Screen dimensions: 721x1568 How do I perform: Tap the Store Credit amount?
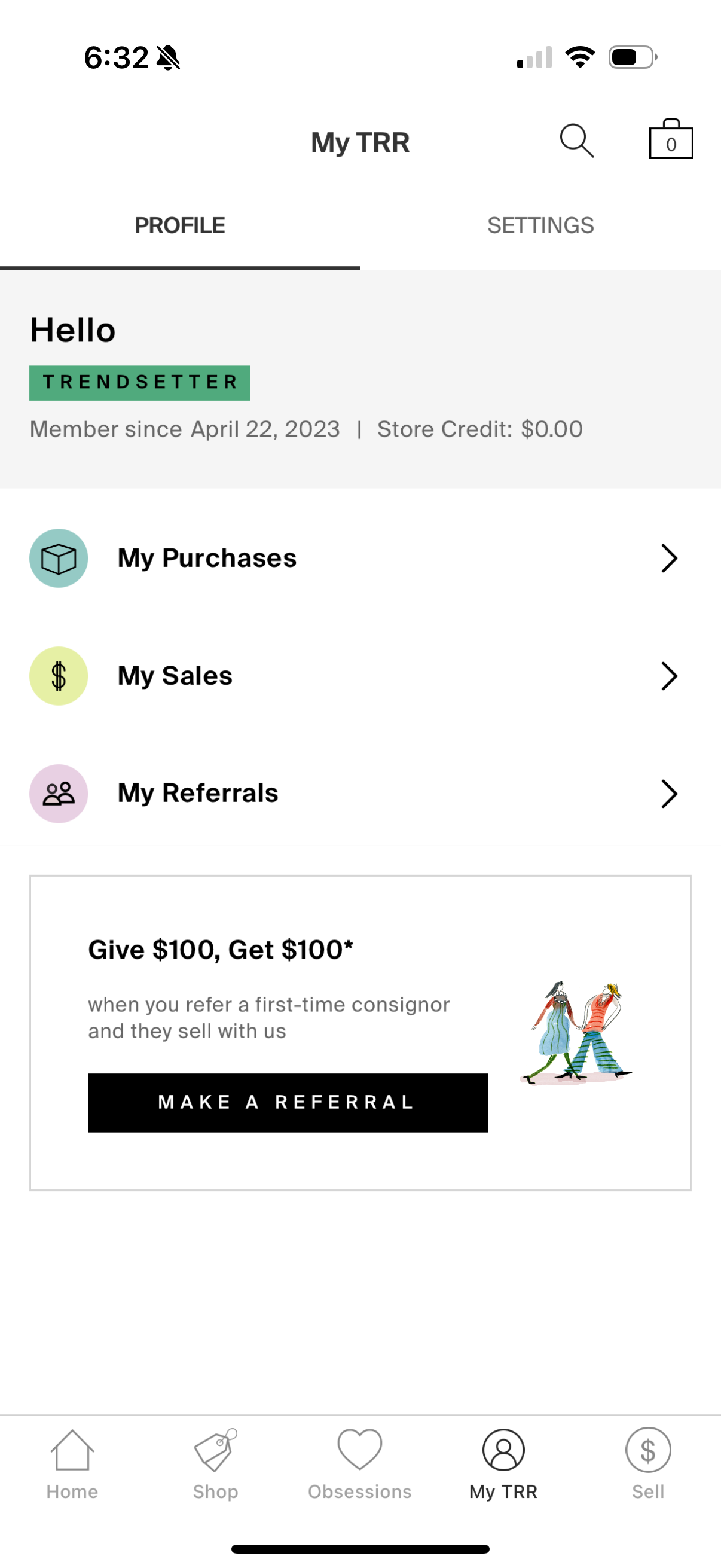pos(480,429)
